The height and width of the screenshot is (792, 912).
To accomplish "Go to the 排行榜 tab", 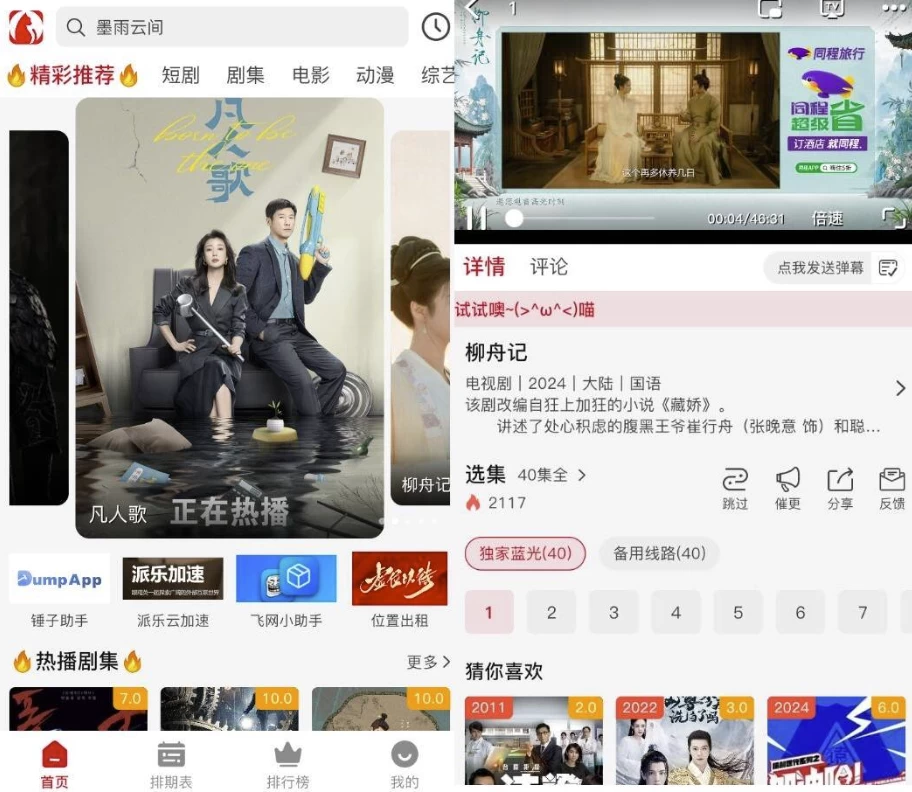I will [287, 765].
